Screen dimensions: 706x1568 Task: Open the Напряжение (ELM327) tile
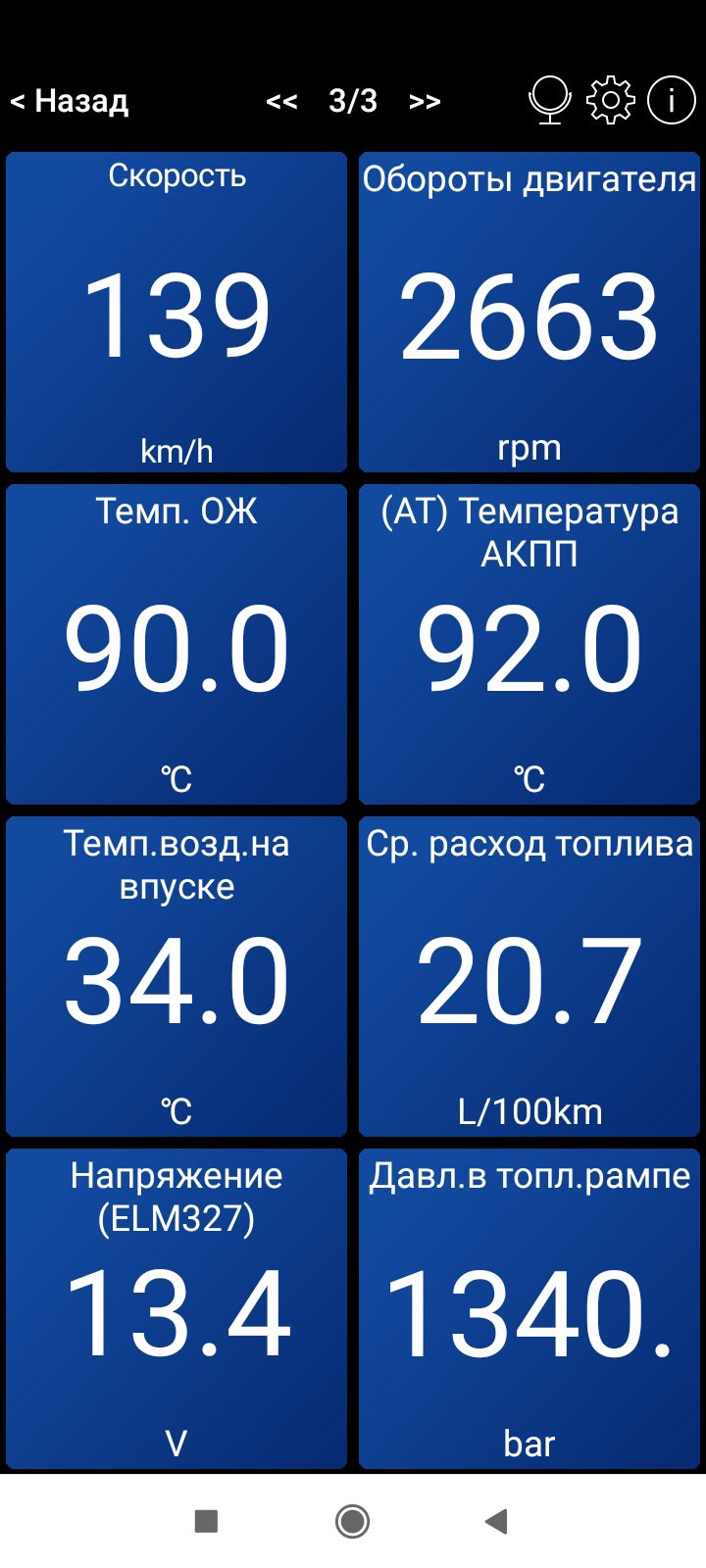[176, 1309]
